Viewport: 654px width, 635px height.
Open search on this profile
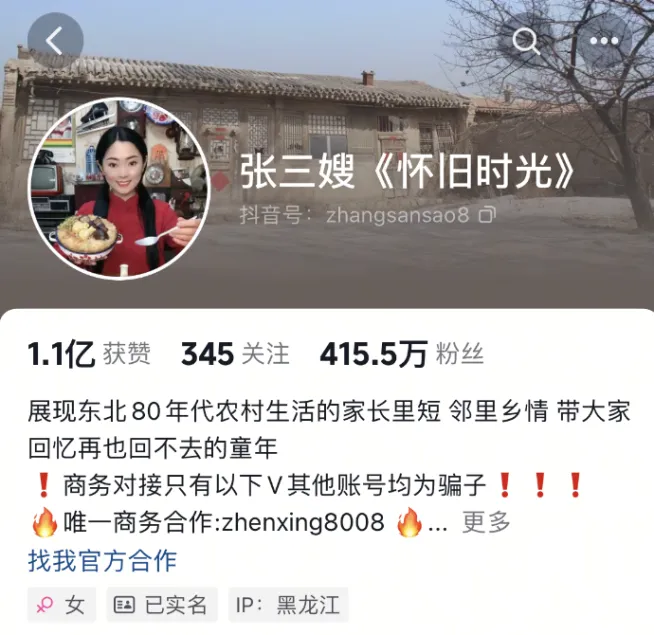526,41
